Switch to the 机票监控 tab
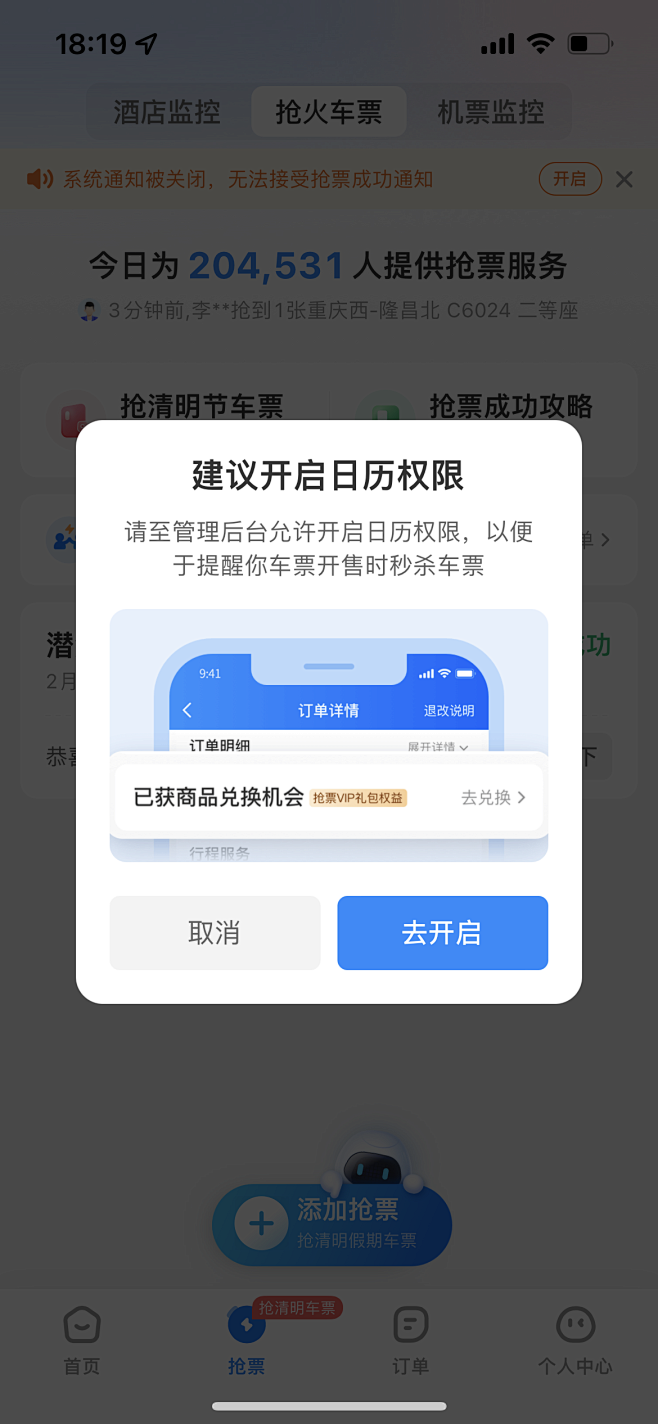 [490, 112]
